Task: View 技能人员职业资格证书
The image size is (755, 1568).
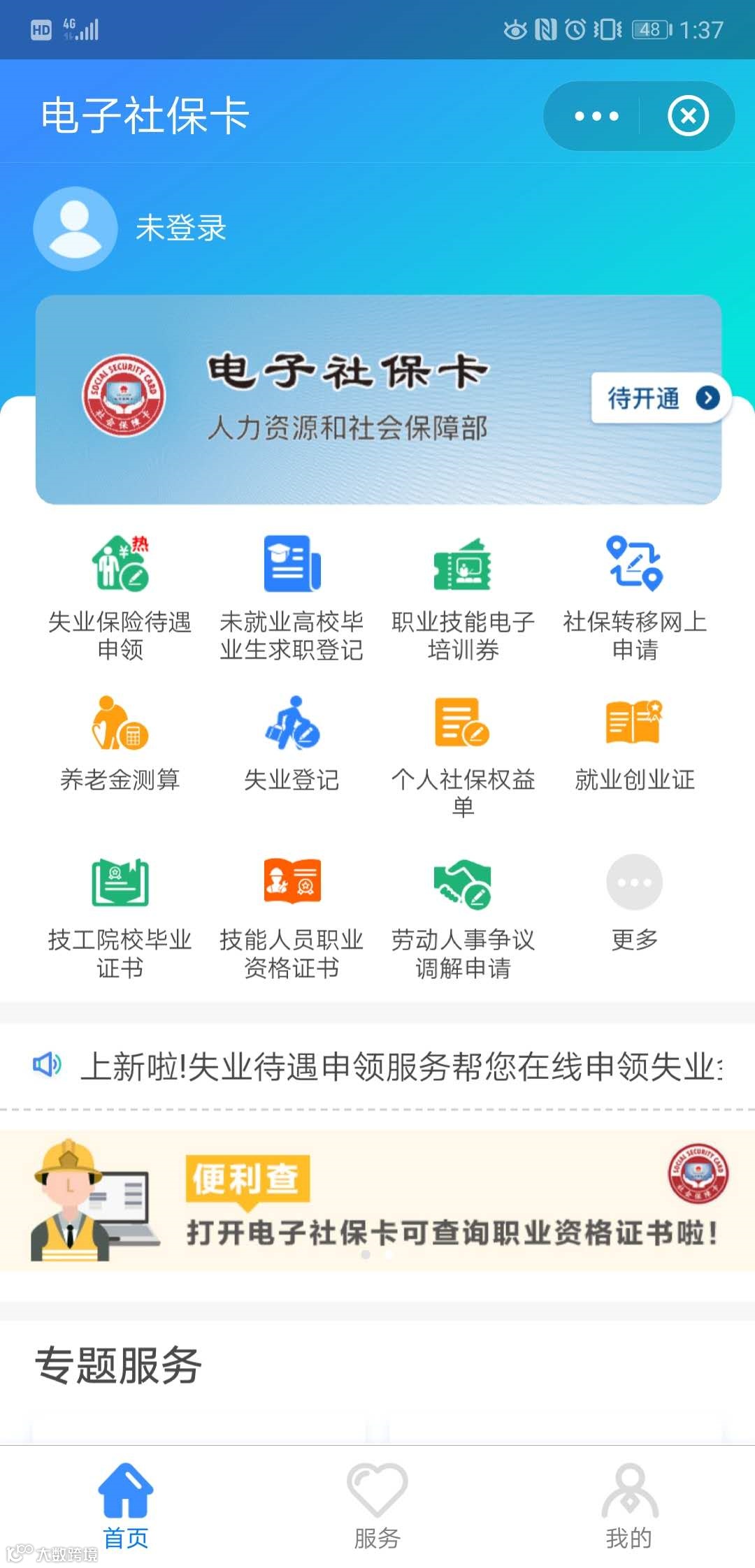Action: point(292,915)
